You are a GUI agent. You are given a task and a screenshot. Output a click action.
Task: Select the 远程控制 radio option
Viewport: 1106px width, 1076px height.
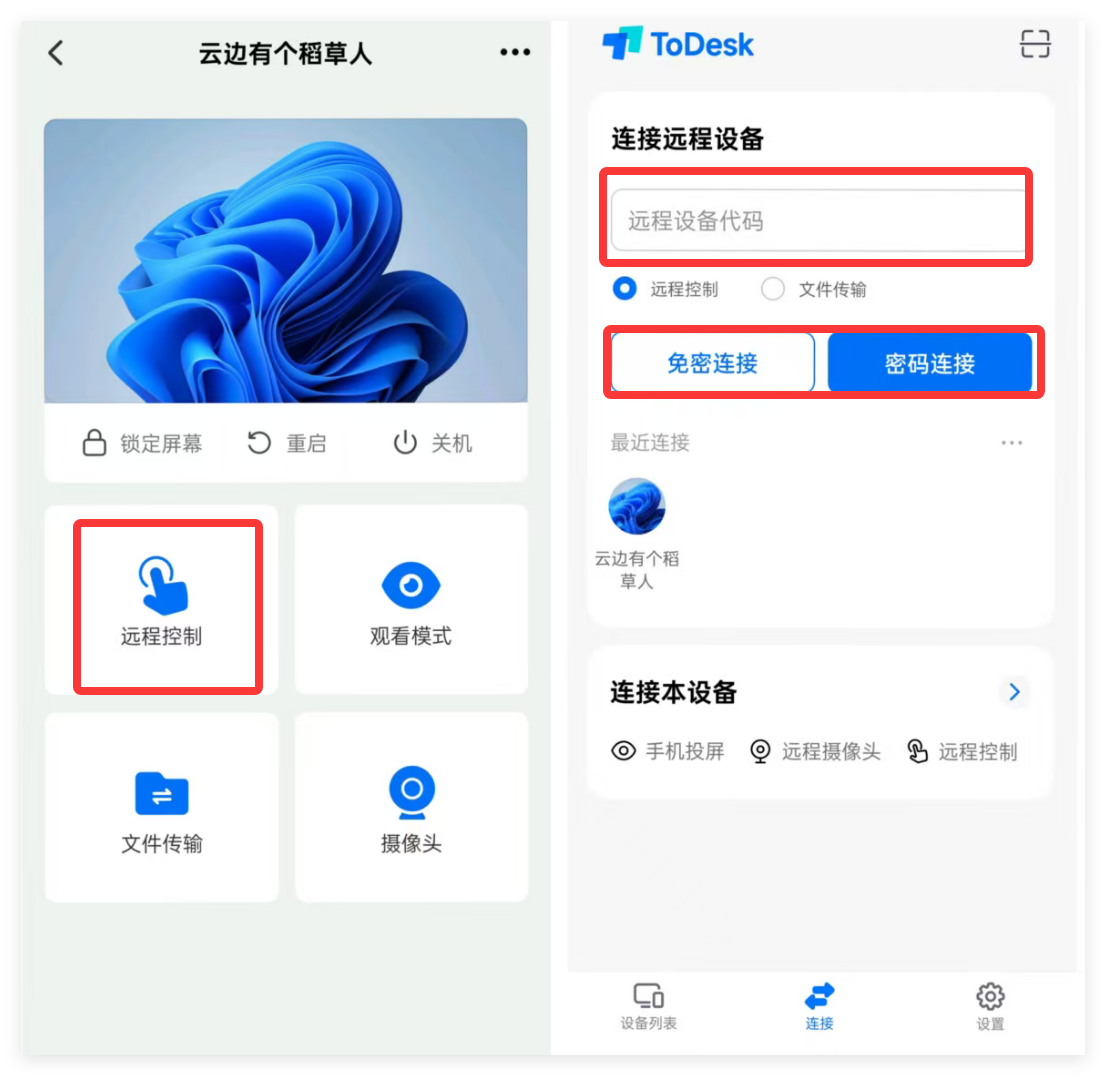click(x=625, y=290)
